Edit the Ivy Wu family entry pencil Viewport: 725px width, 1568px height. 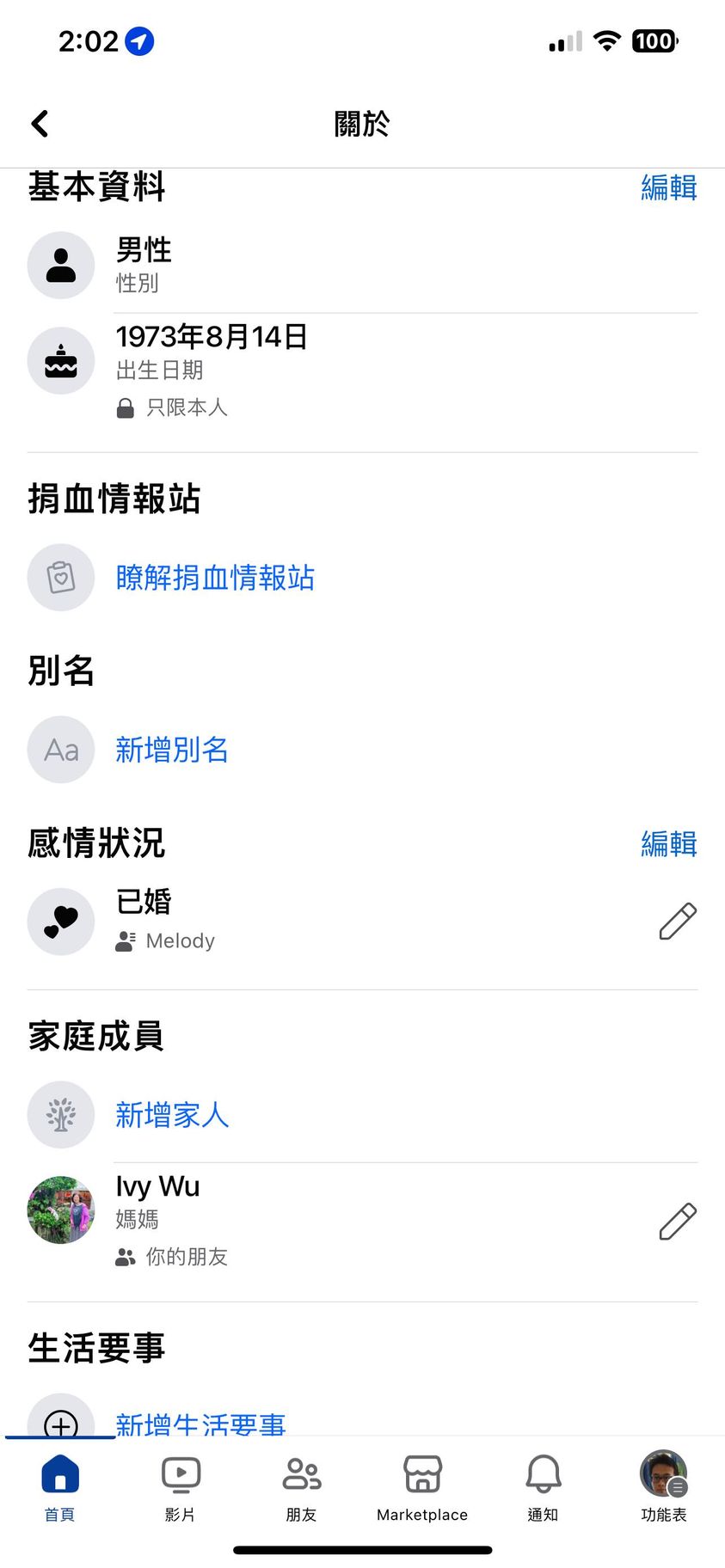(678, 1221)
